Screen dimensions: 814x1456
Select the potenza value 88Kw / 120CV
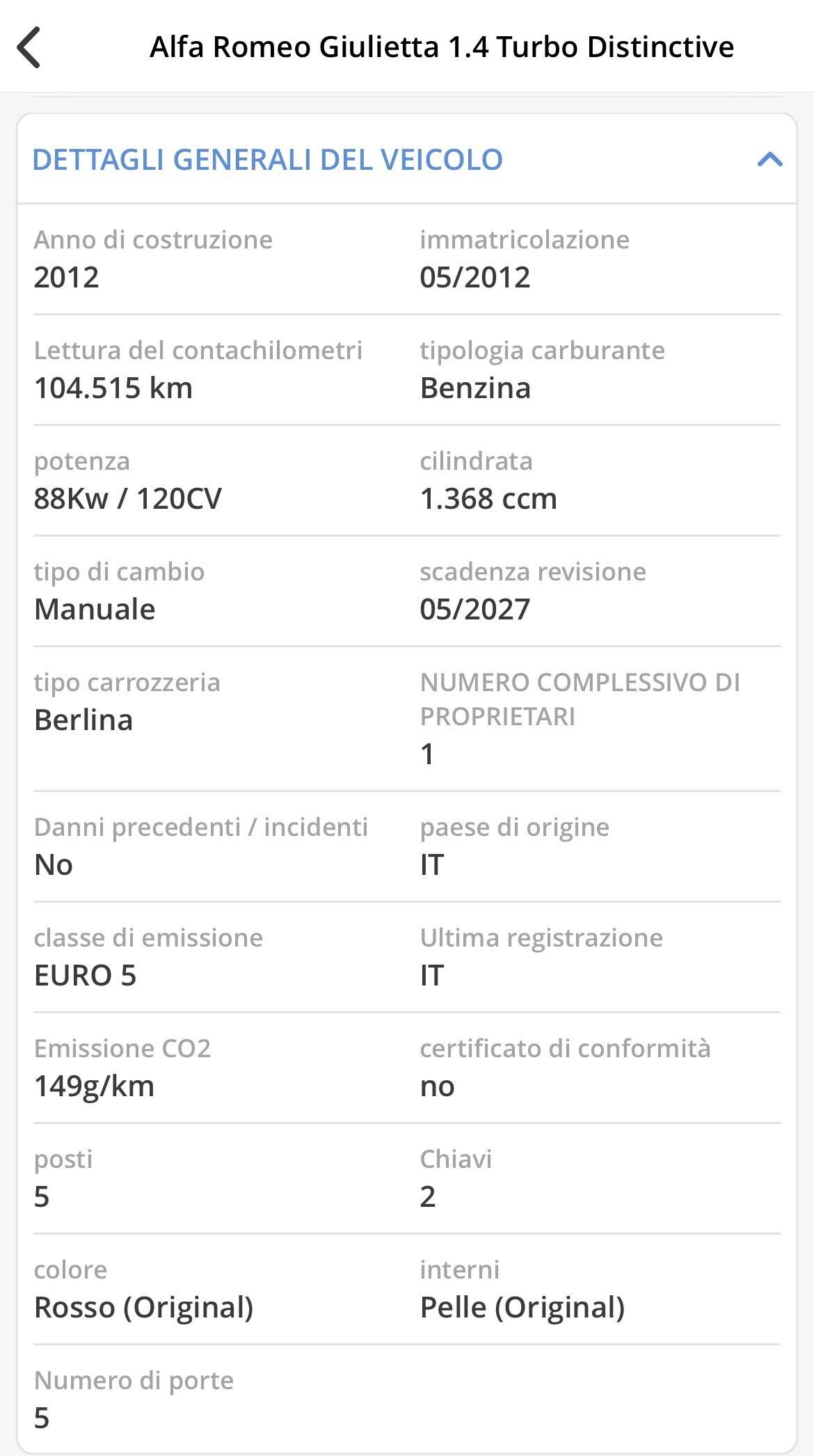129,498
